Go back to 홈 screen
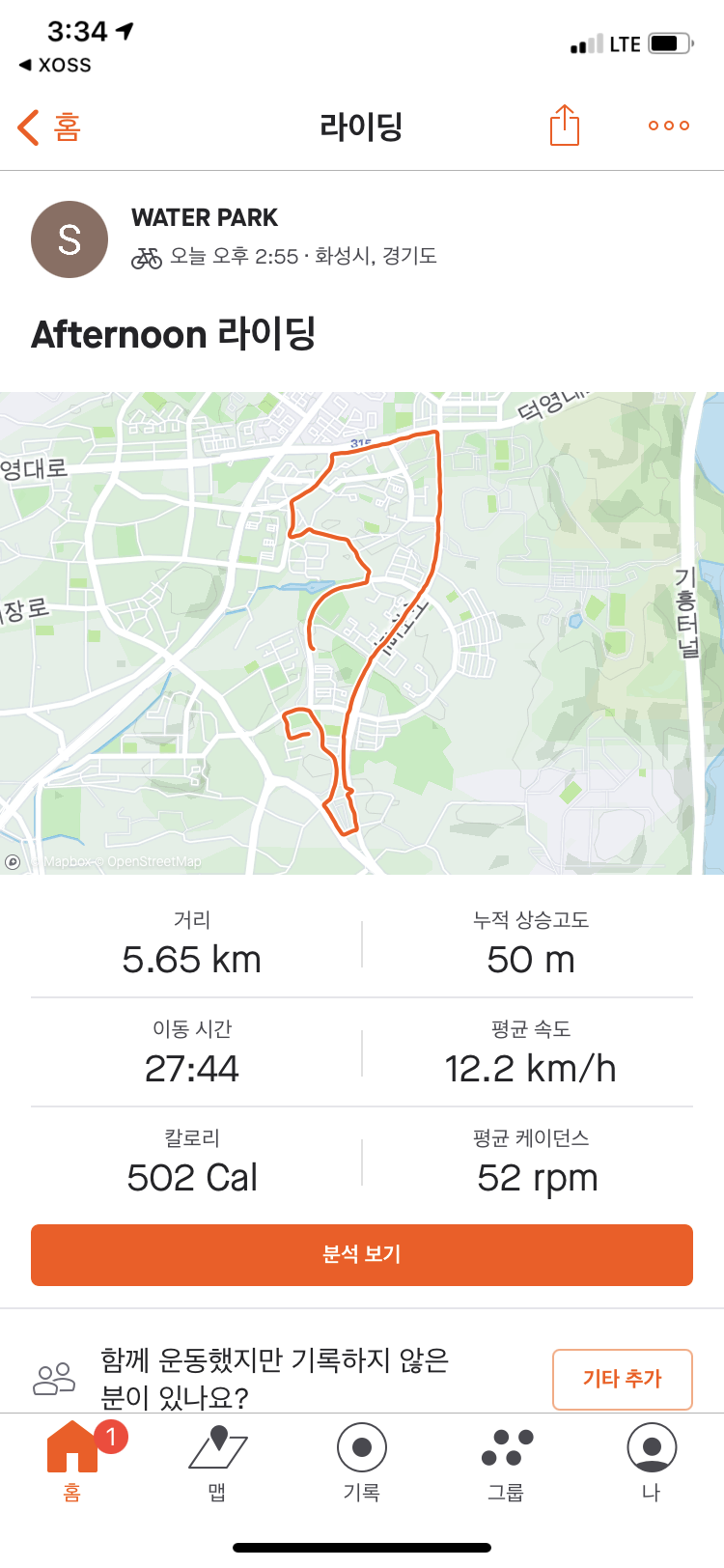 [50, 126]
